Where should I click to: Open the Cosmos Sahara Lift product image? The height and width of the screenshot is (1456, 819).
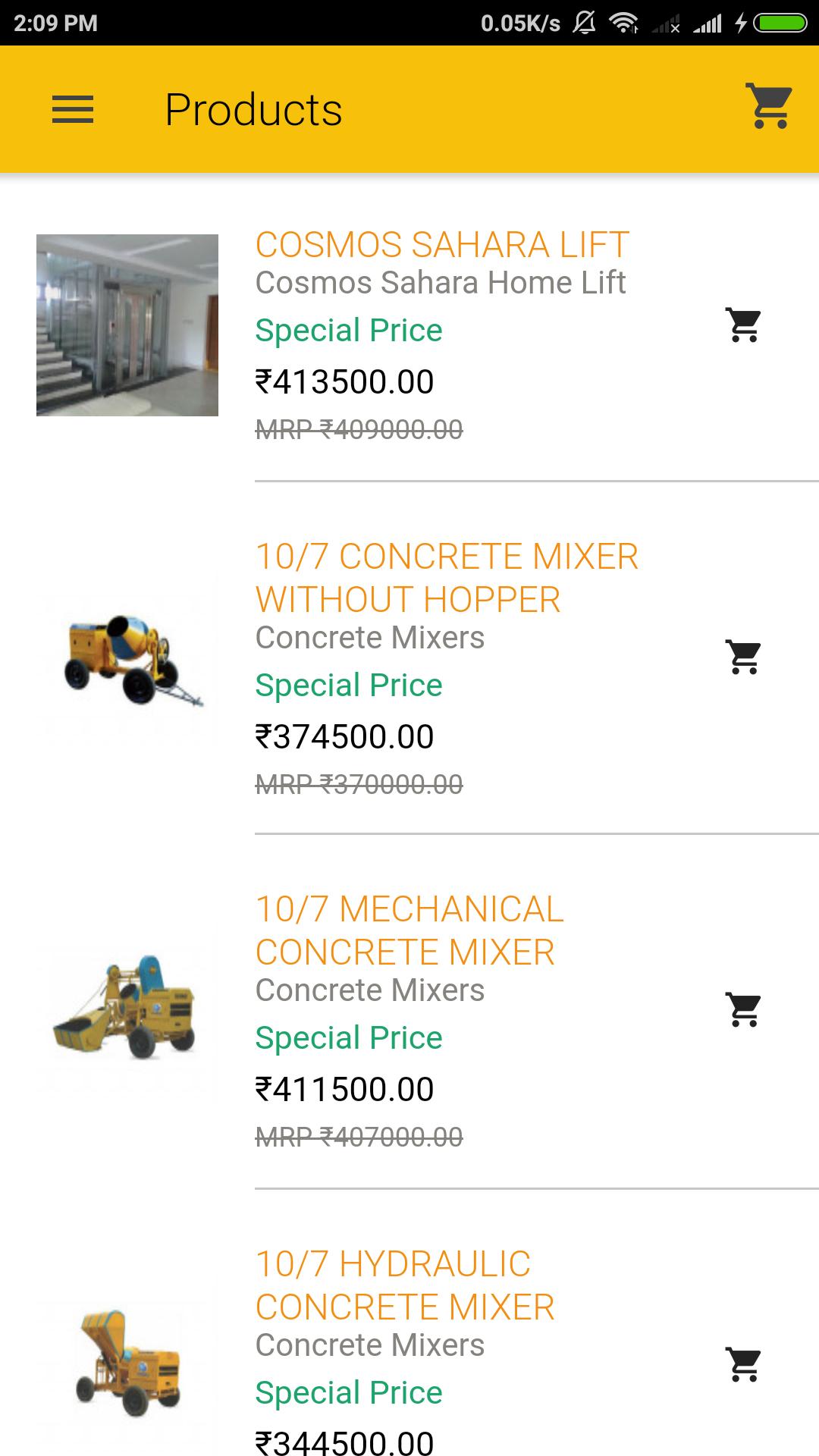[127, 325]
